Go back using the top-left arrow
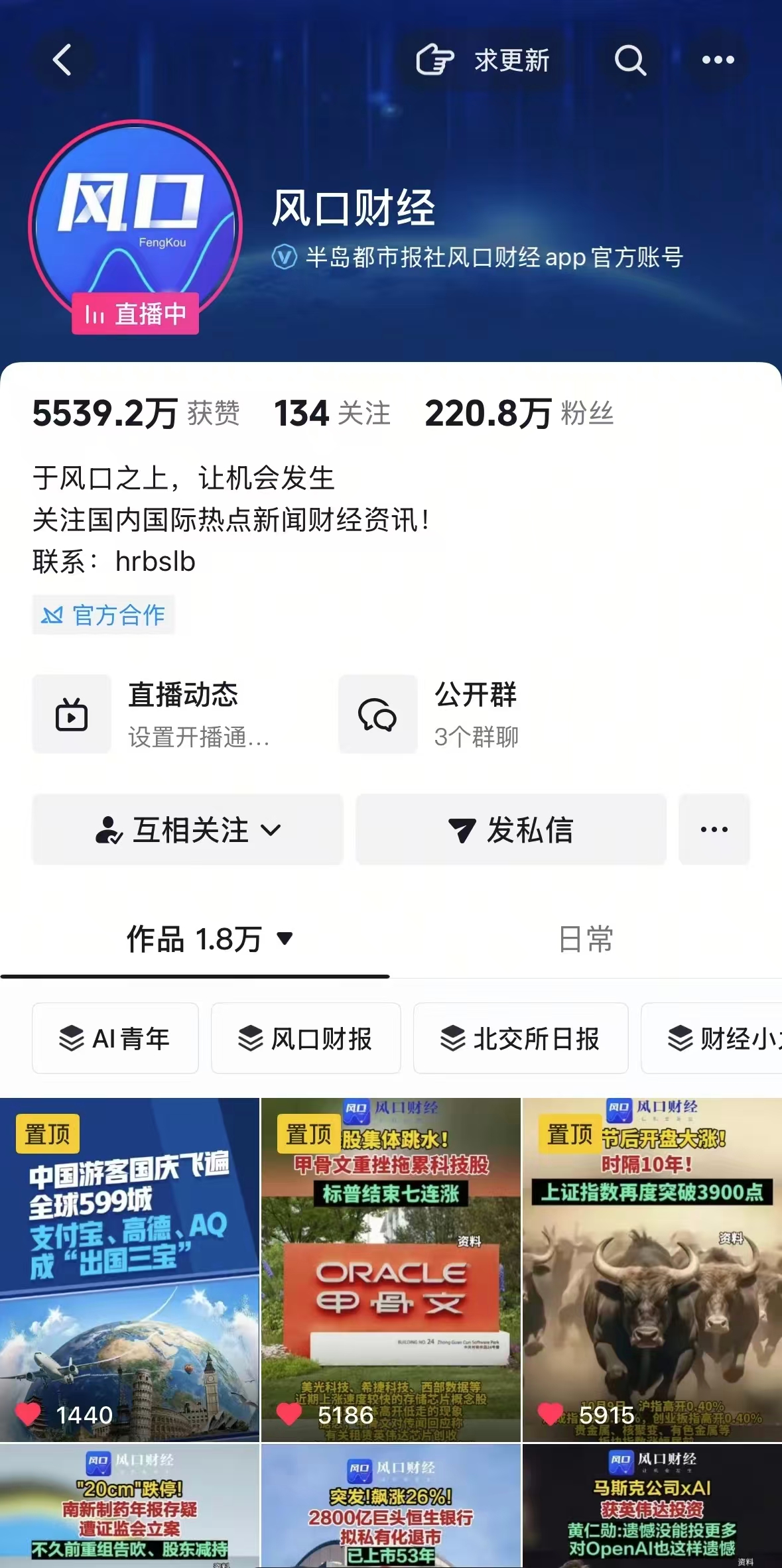782x1568 pixels. tap(62, 60)
